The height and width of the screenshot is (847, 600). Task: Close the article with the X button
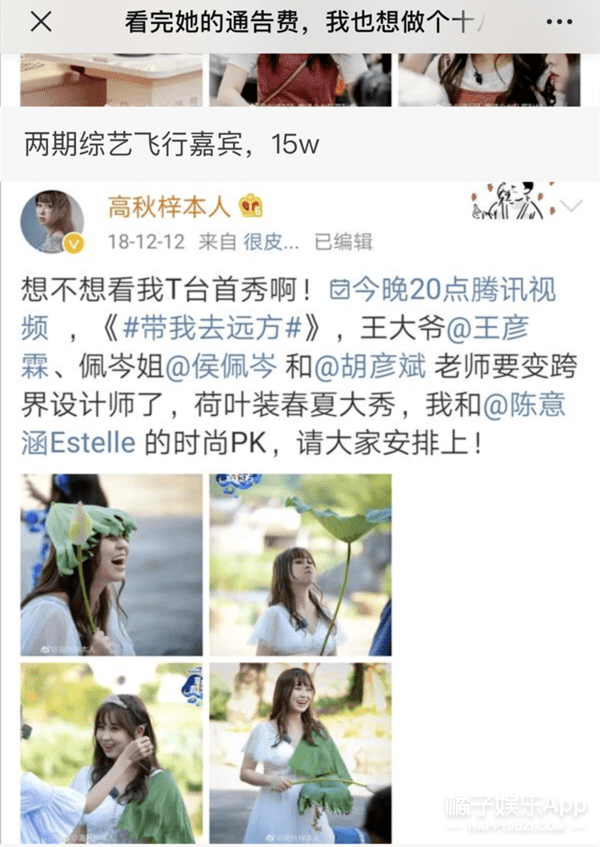point(41,23)
